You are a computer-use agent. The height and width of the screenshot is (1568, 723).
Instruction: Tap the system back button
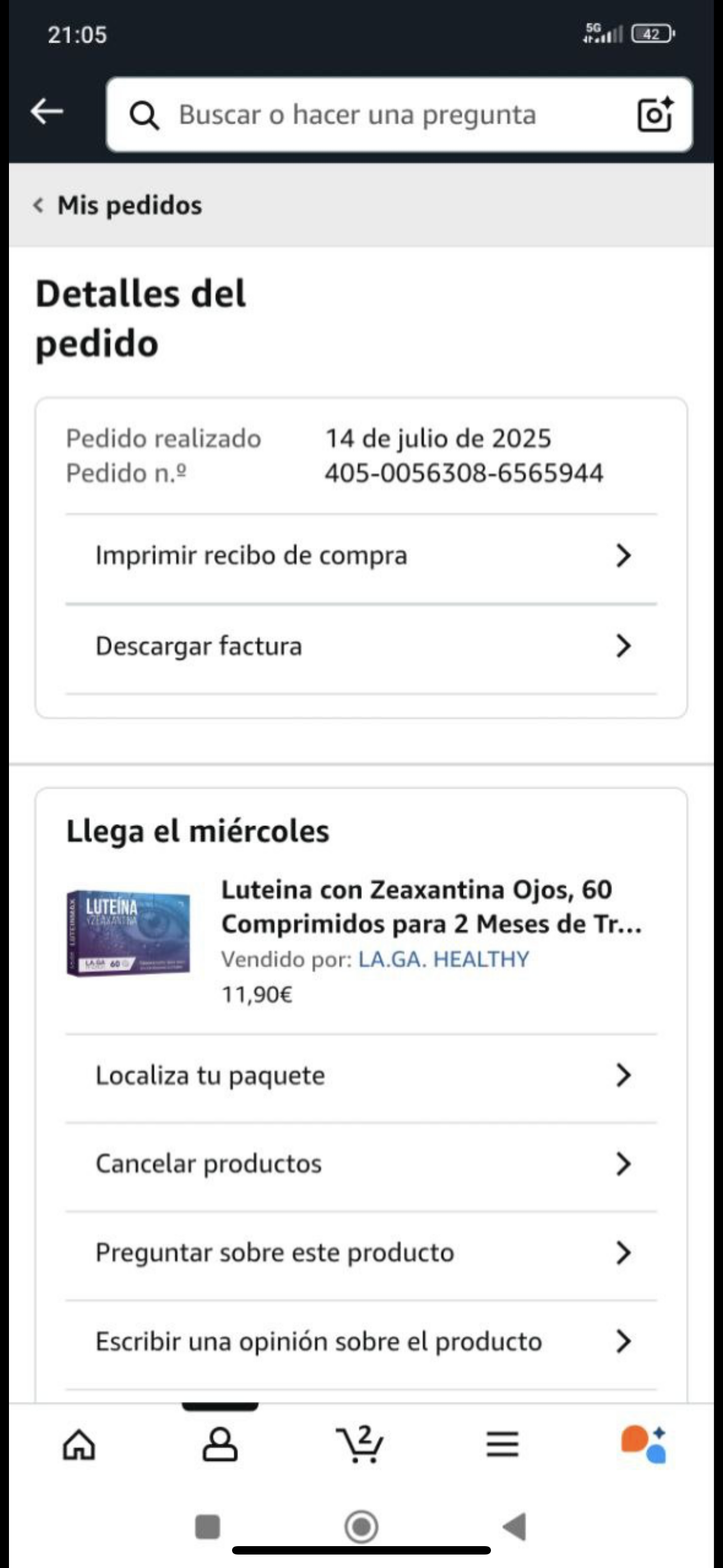point(515,1527)
